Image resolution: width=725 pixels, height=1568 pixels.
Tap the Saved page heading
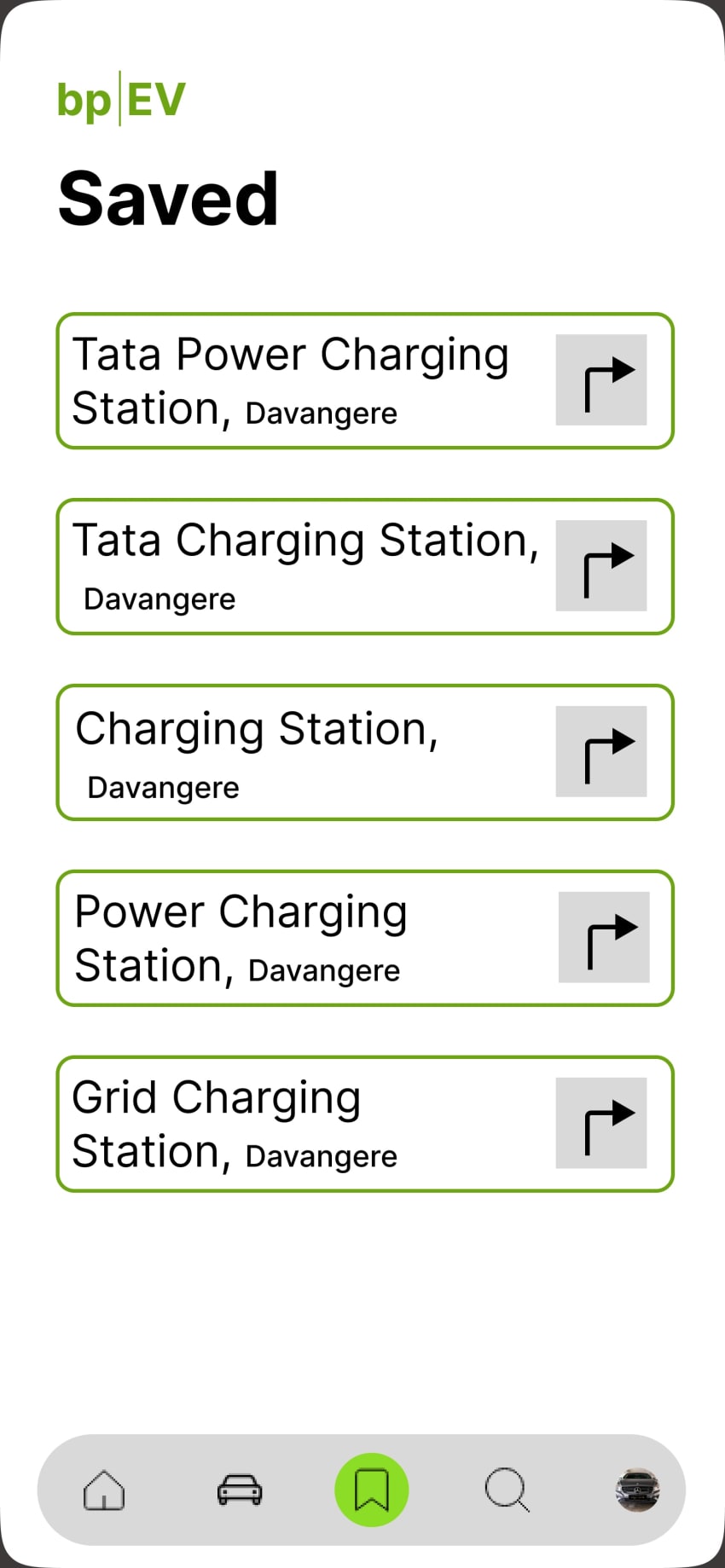168,197
